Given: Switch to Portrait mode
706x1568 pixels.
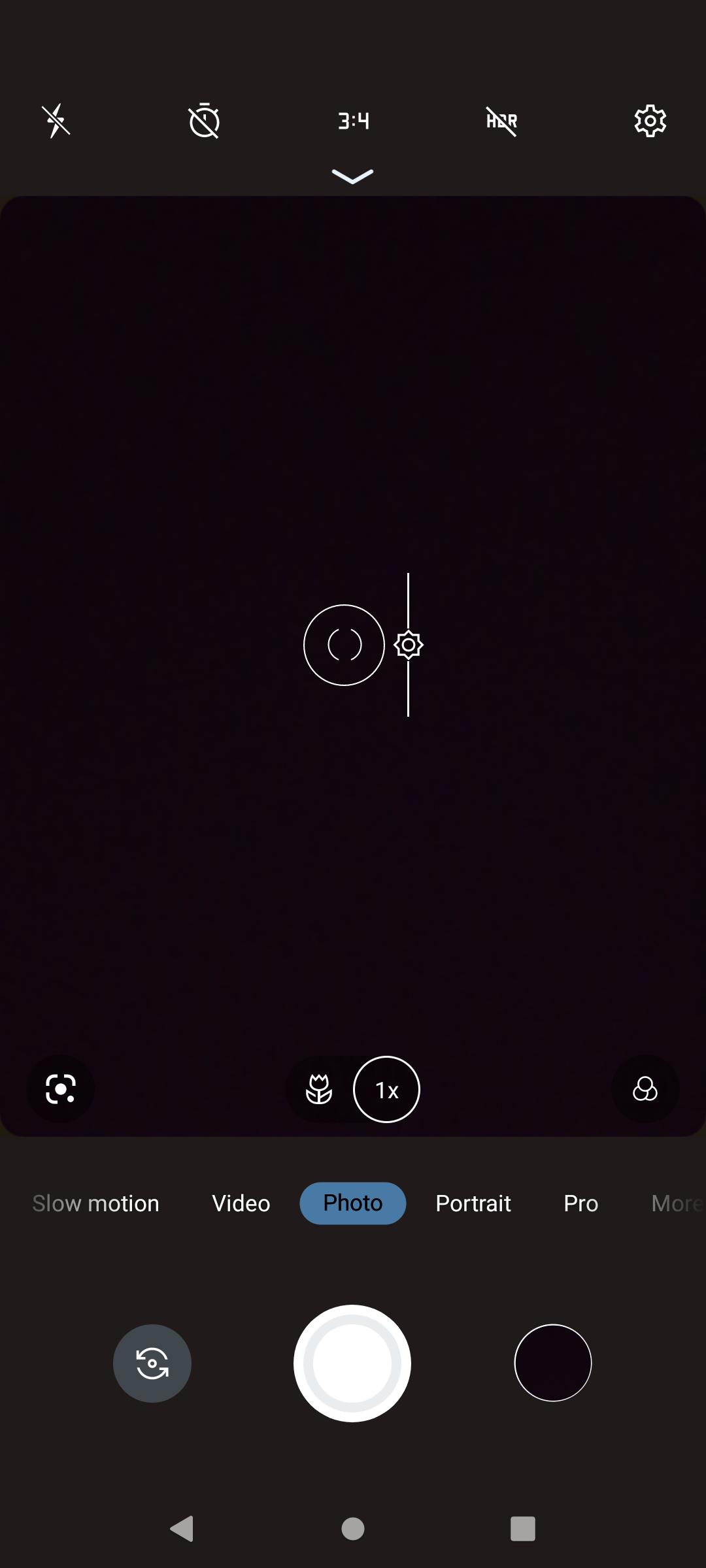Looking at the screenshot, I should pos(473,1203).
